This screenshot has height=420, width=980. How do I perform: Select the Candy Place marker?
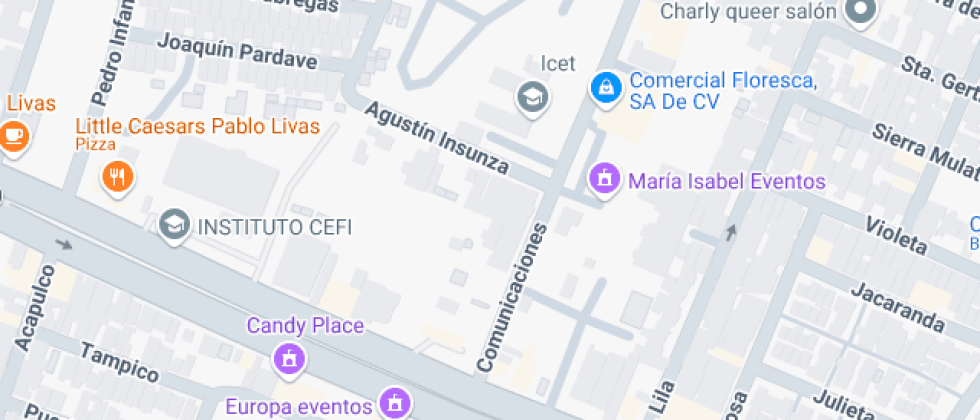[x=290, y=357]
